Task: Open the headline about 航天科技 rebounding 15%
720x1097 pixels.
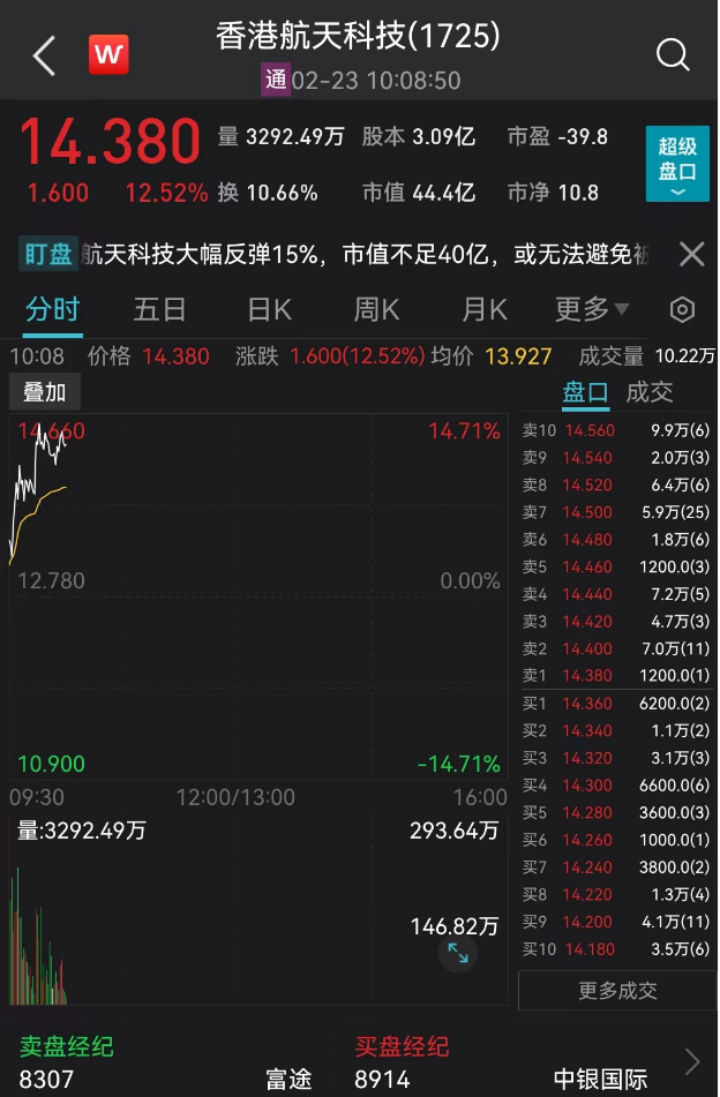Action: tap(370, 254)
